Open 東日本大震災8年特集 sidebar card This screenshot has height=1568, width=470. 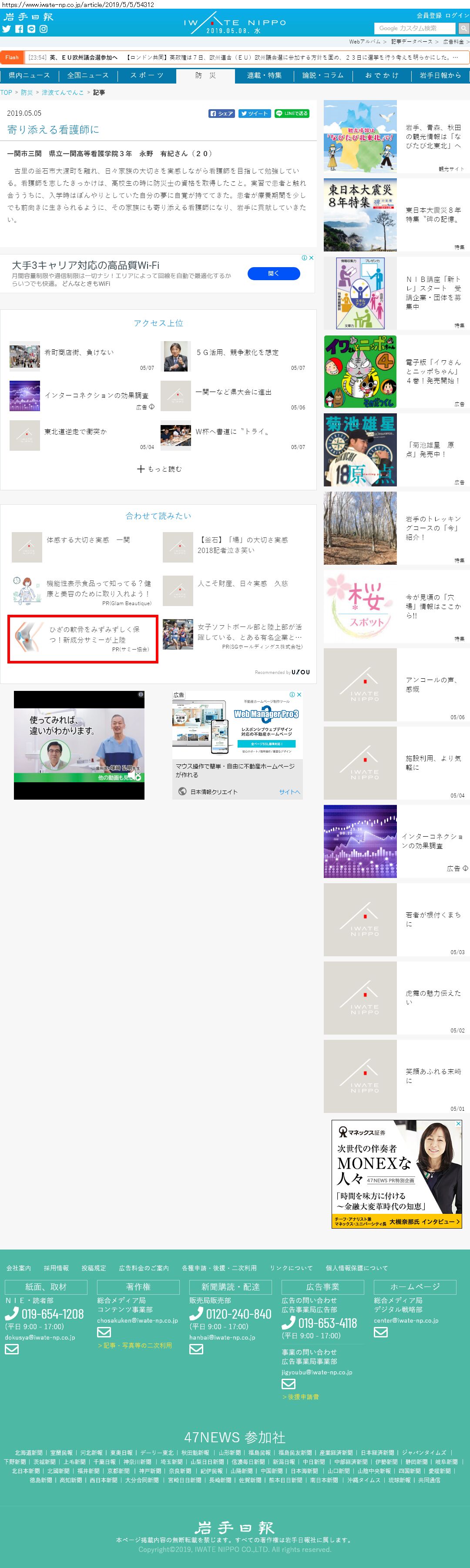[x=396, y=215]
